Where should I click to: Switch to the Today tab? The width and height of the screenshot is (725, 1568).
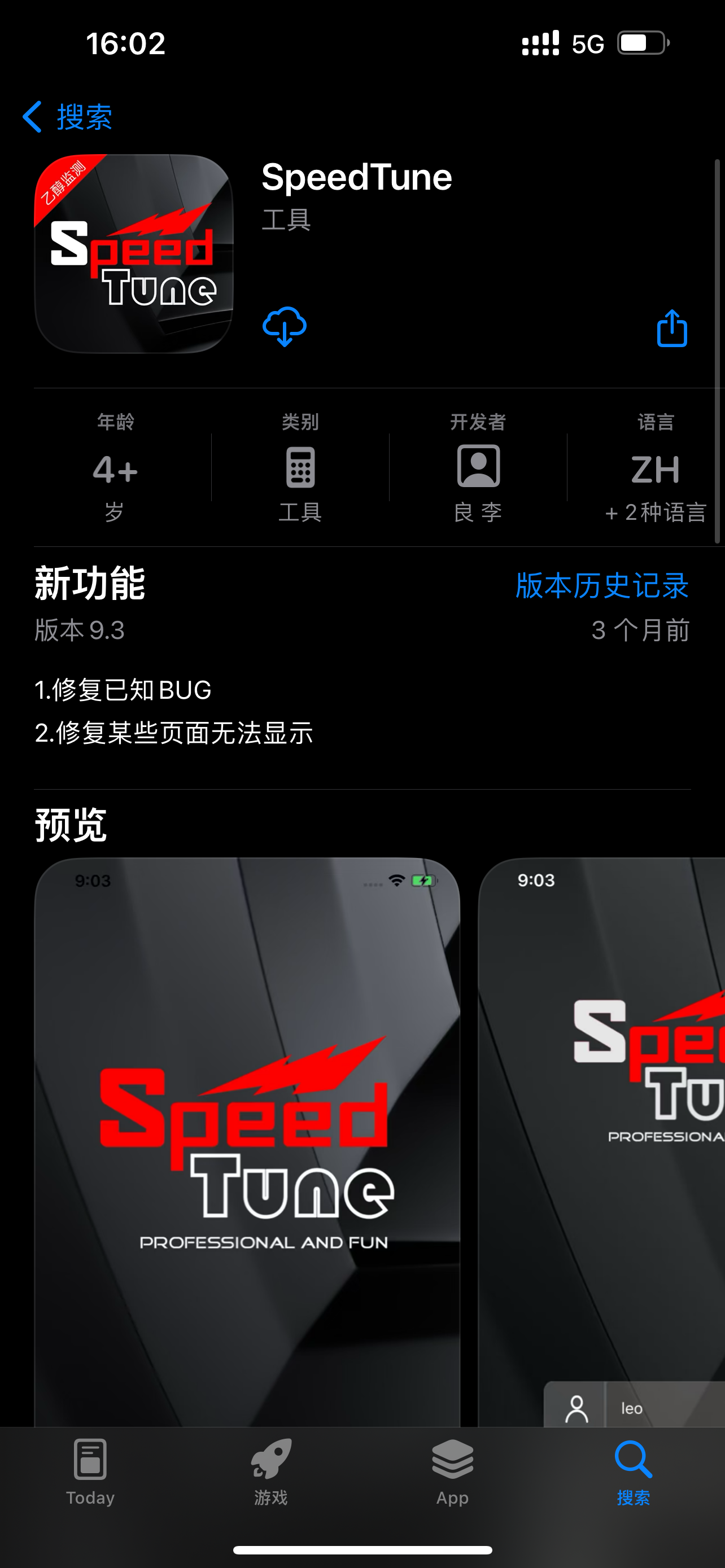point(90,1472)
